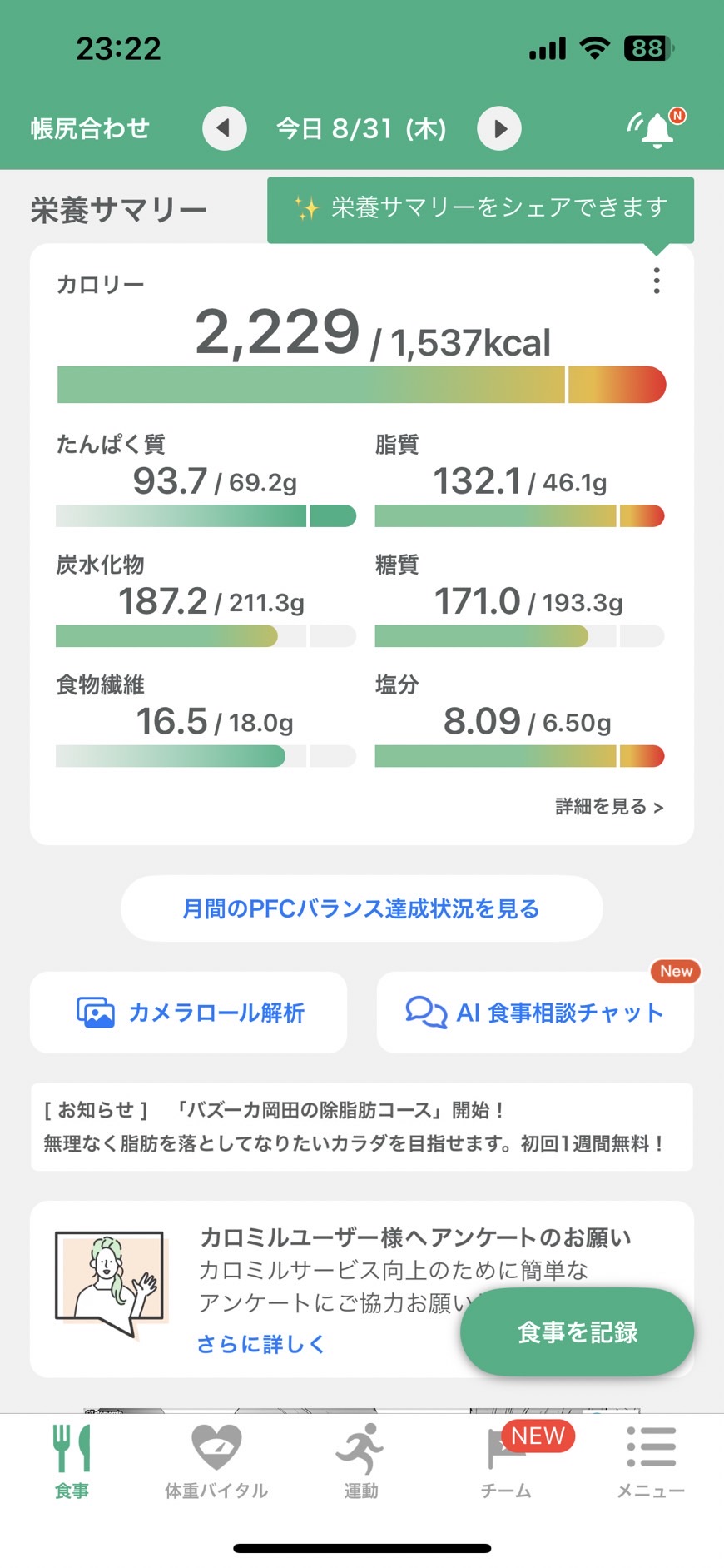
Task: Open the メニュー tab
Action: (x=651, y=1461)
